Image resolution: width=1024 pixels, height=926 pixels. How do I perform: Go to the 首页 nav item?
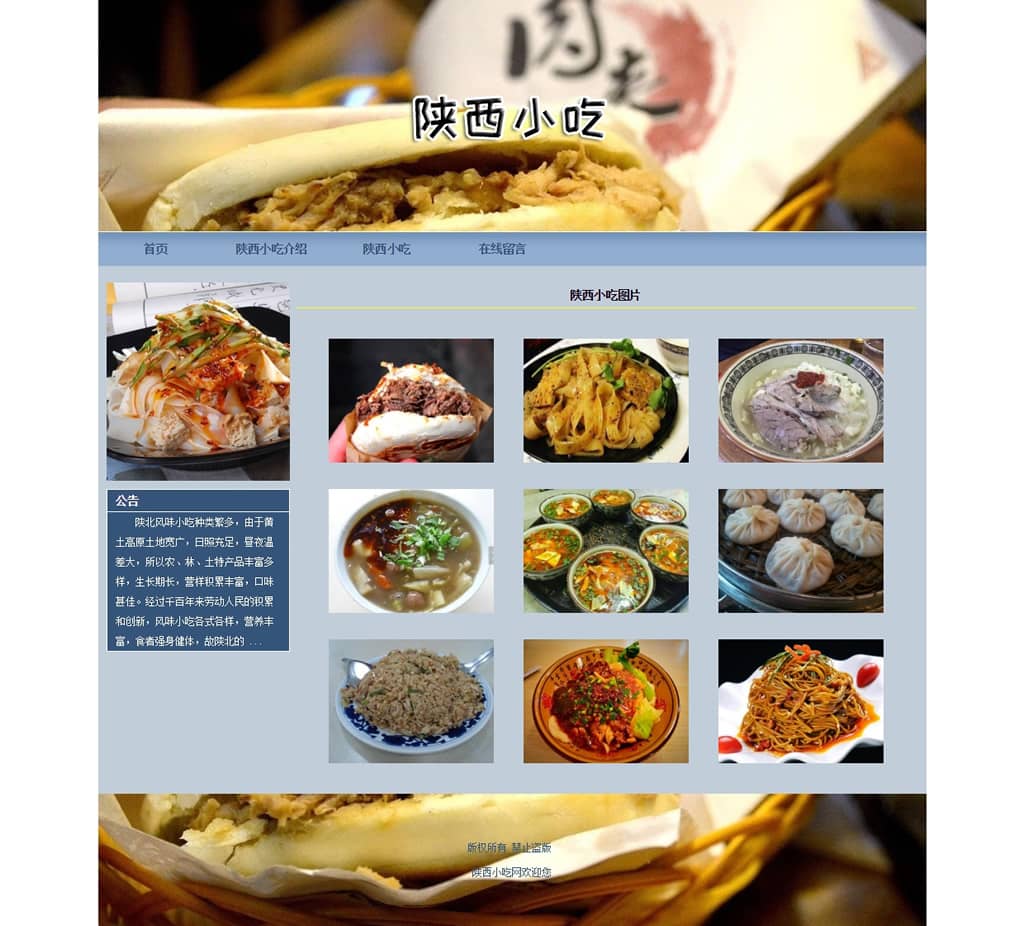(155, 249)
